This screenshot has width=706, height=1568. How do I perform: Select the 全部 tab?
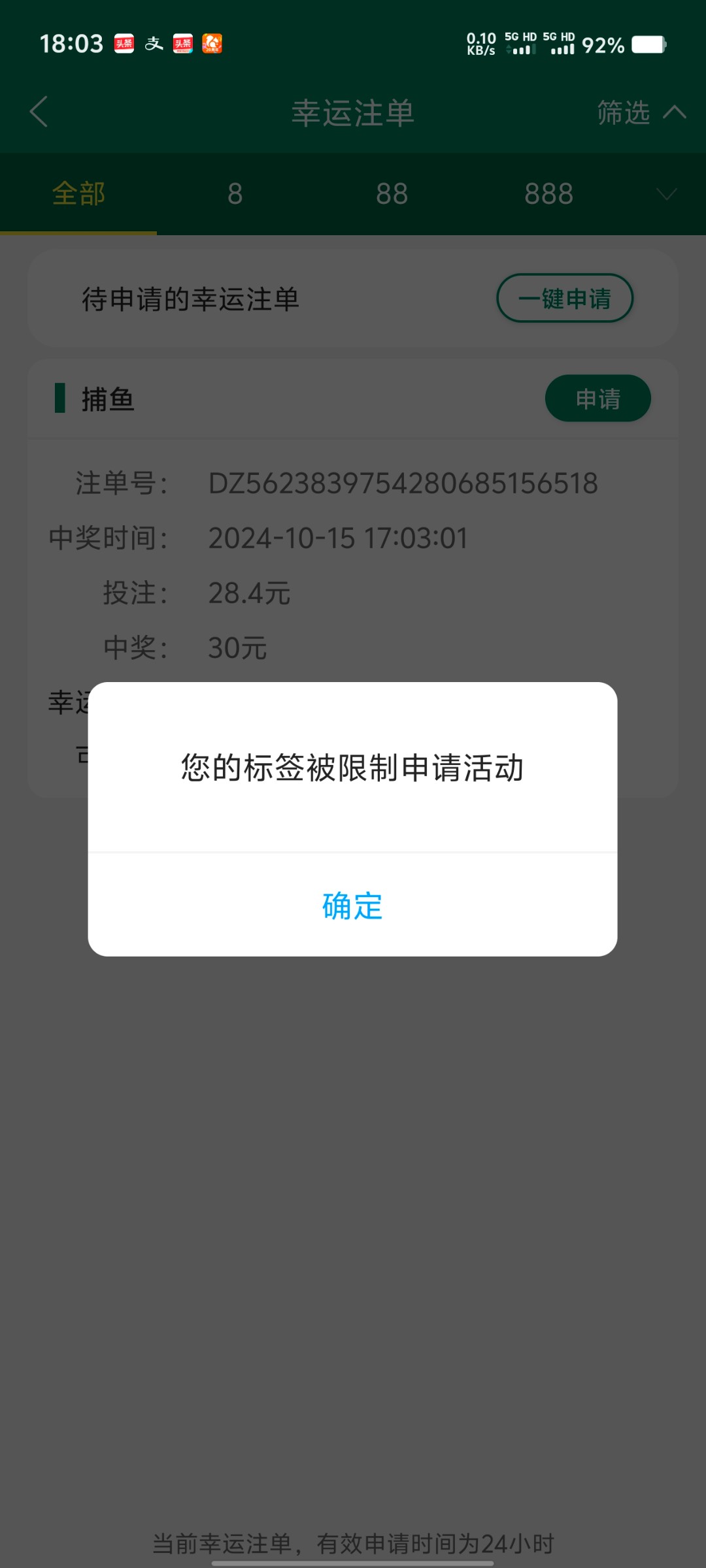(78, 193)
